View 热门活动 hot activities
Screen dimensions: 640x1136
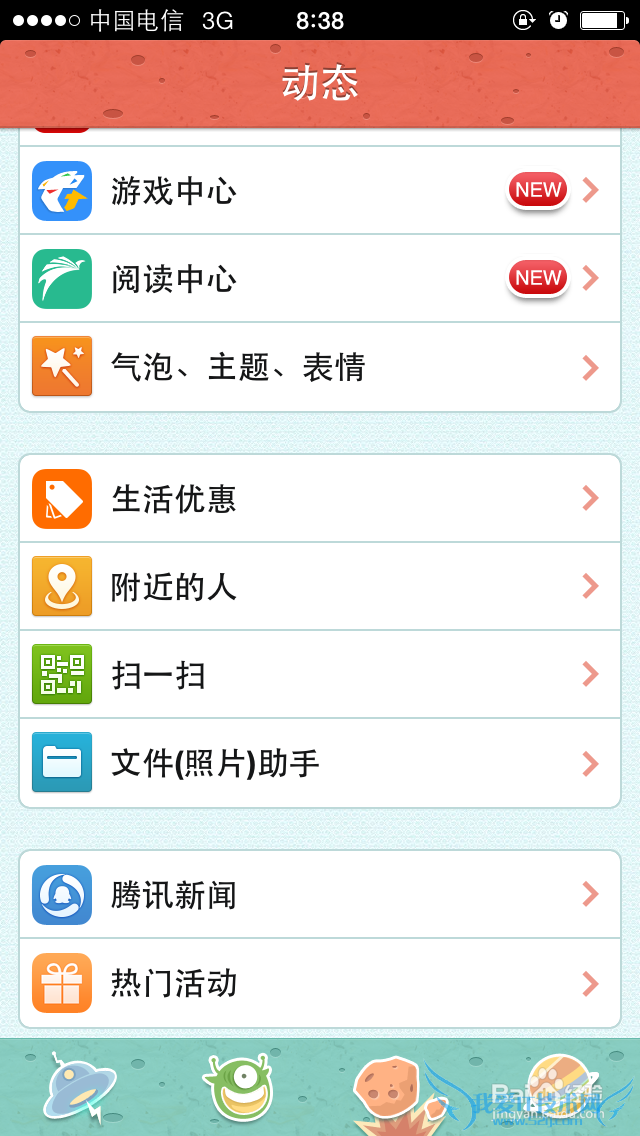pyautogui.click(x=320, y=982)
